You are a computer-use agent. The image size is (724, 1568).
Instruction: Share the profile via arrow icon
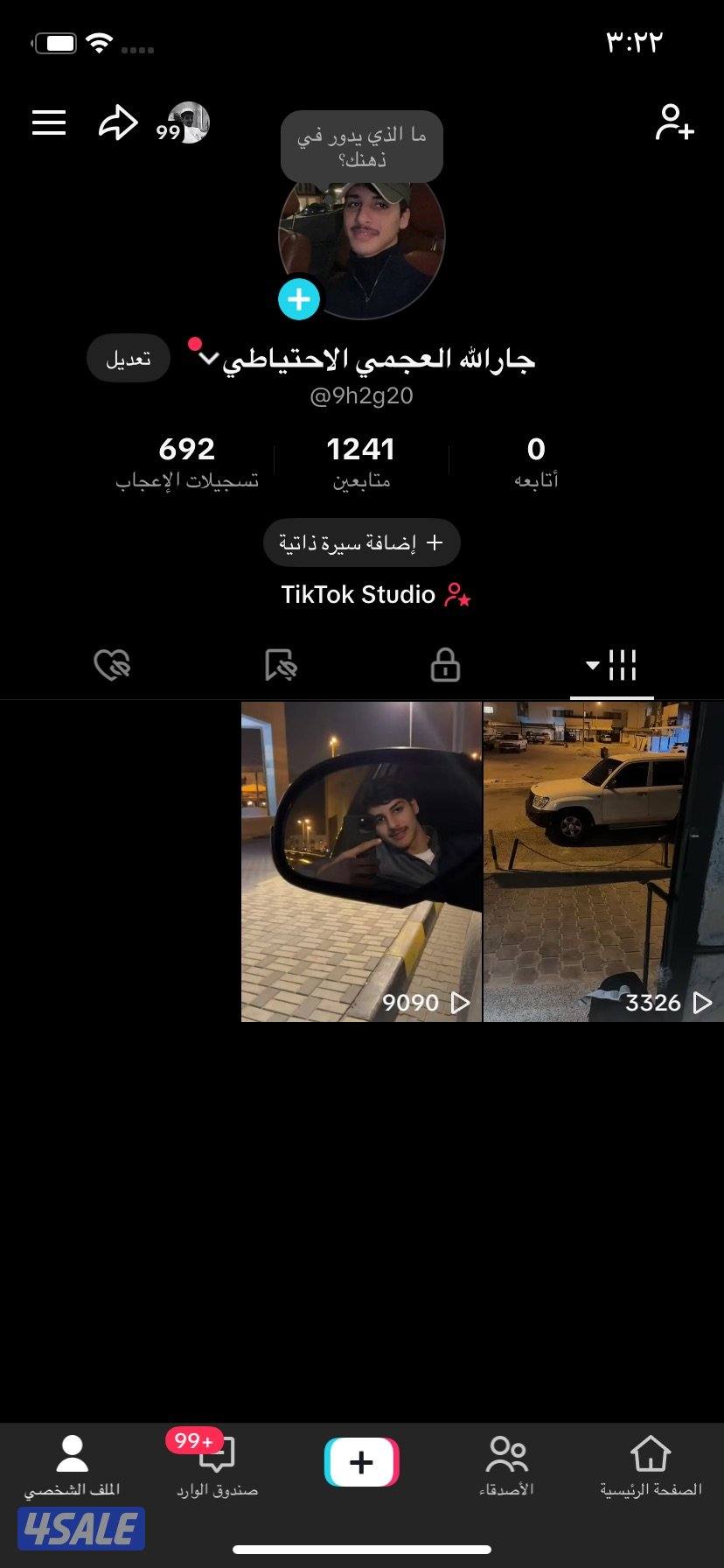(x=117, y=122)
